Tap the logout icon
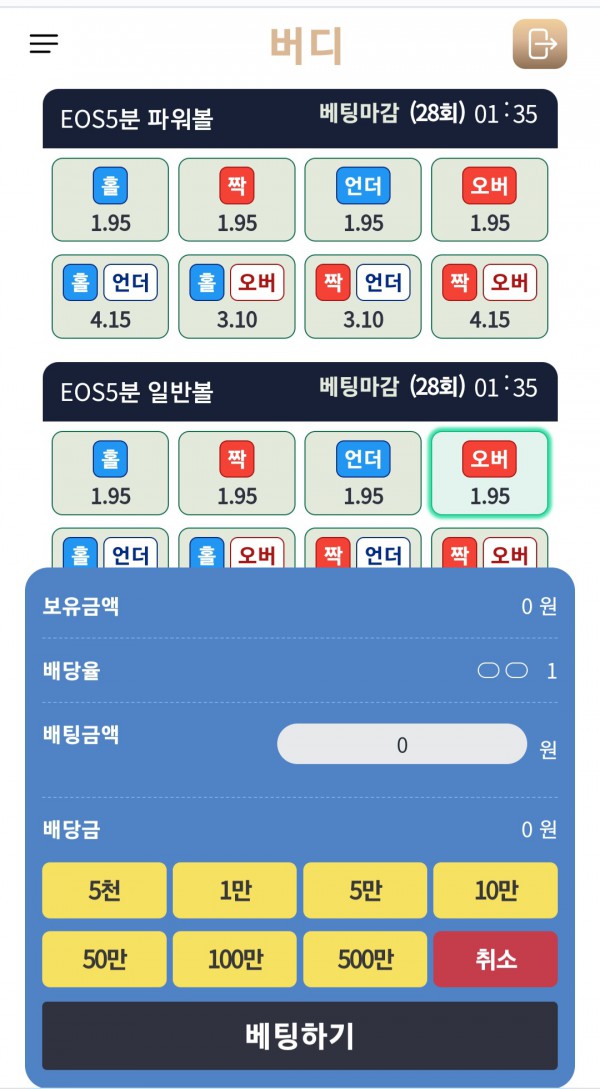600x1089 pixels. [x=540, y=44]
